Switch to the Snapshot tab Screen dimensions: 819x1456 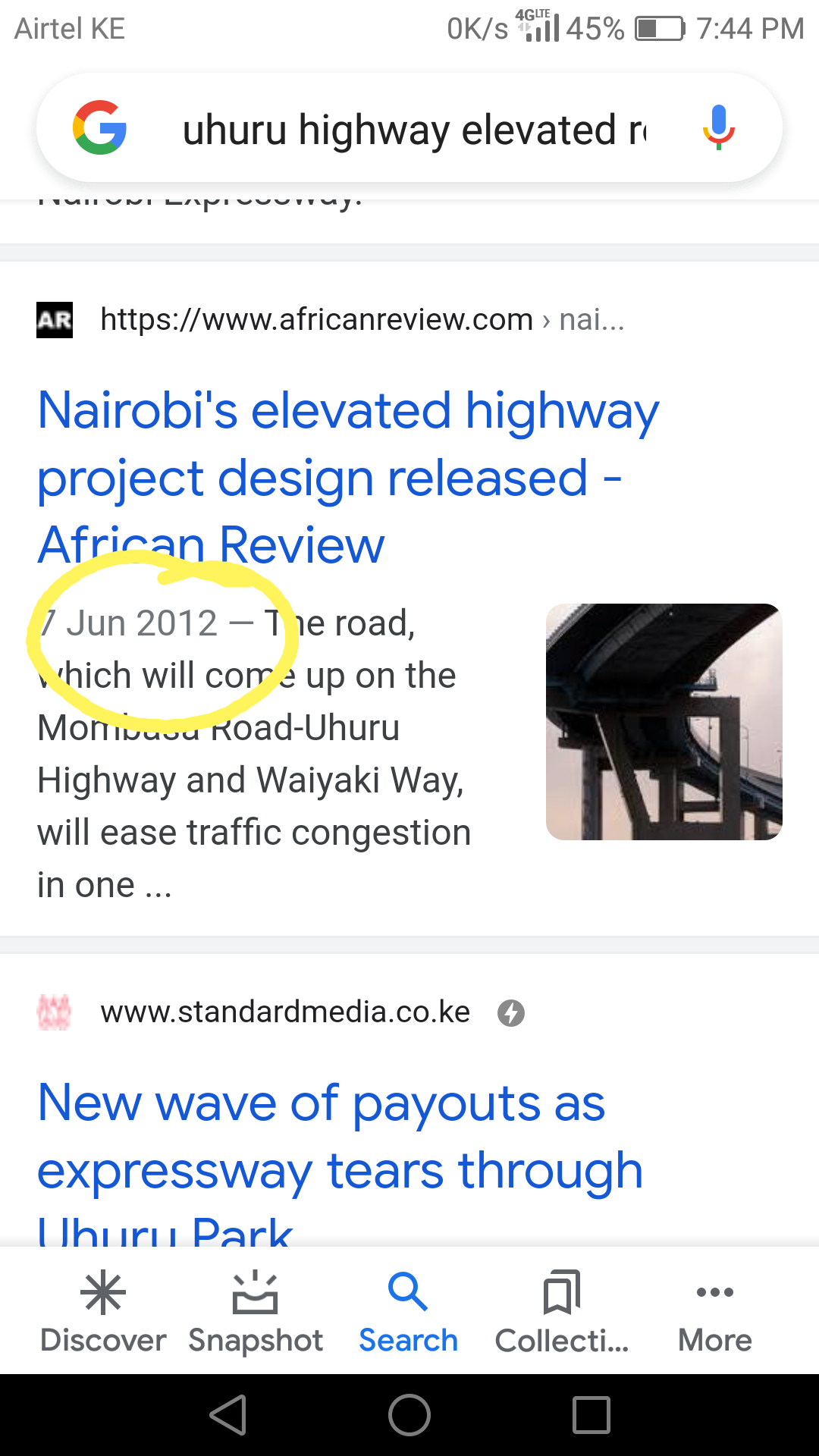[x=256, y=1312]
